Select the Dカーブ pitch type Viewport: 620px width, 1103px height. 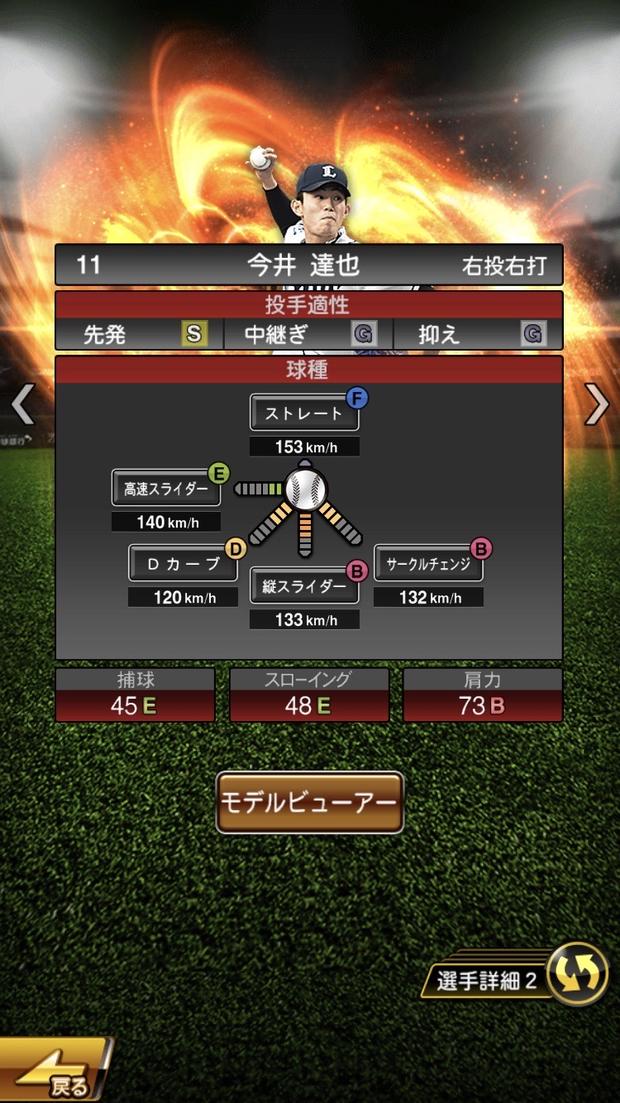[x=183, y=563]
